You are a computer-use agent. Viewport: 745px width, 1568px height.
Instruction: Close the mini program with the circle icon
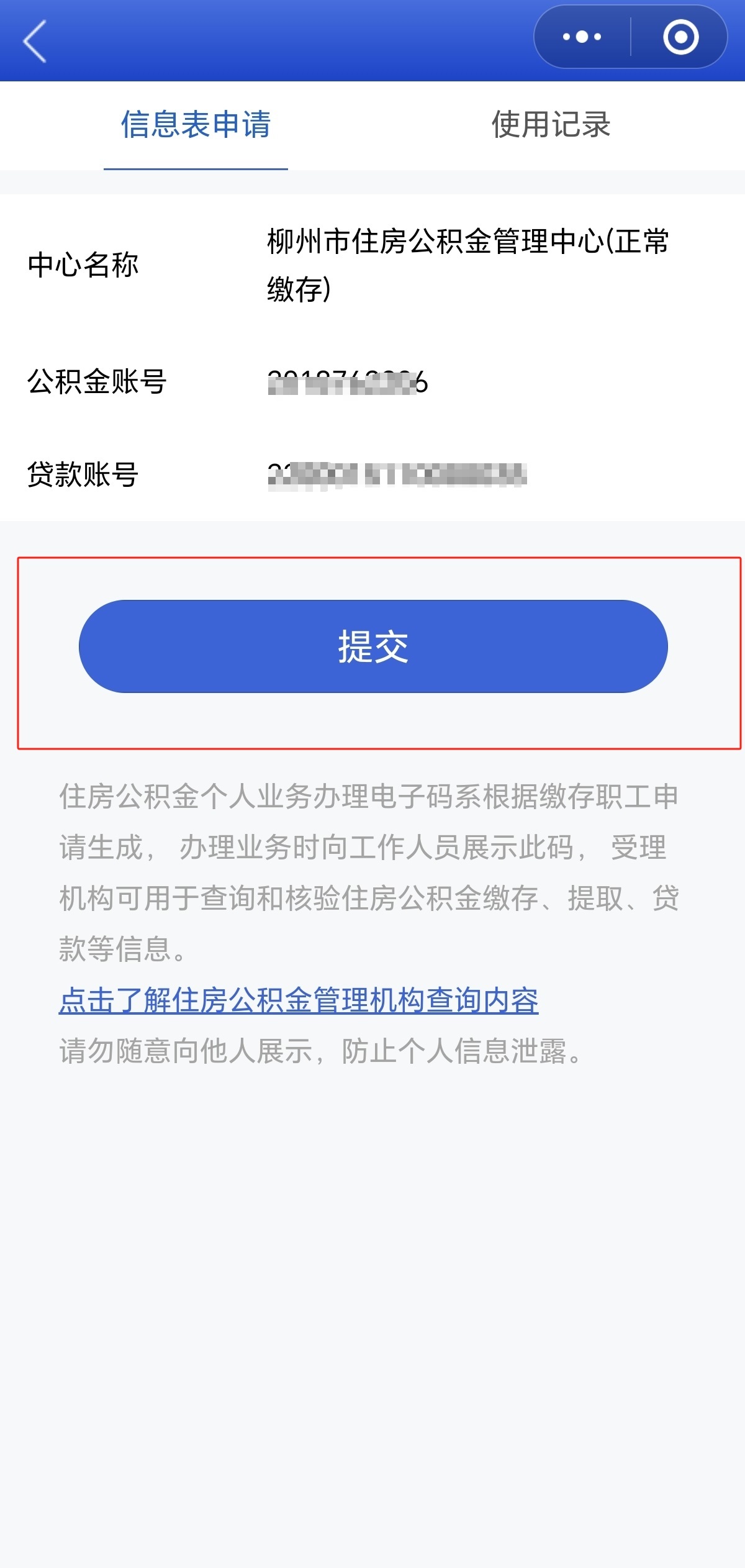[x=680, y=37]
